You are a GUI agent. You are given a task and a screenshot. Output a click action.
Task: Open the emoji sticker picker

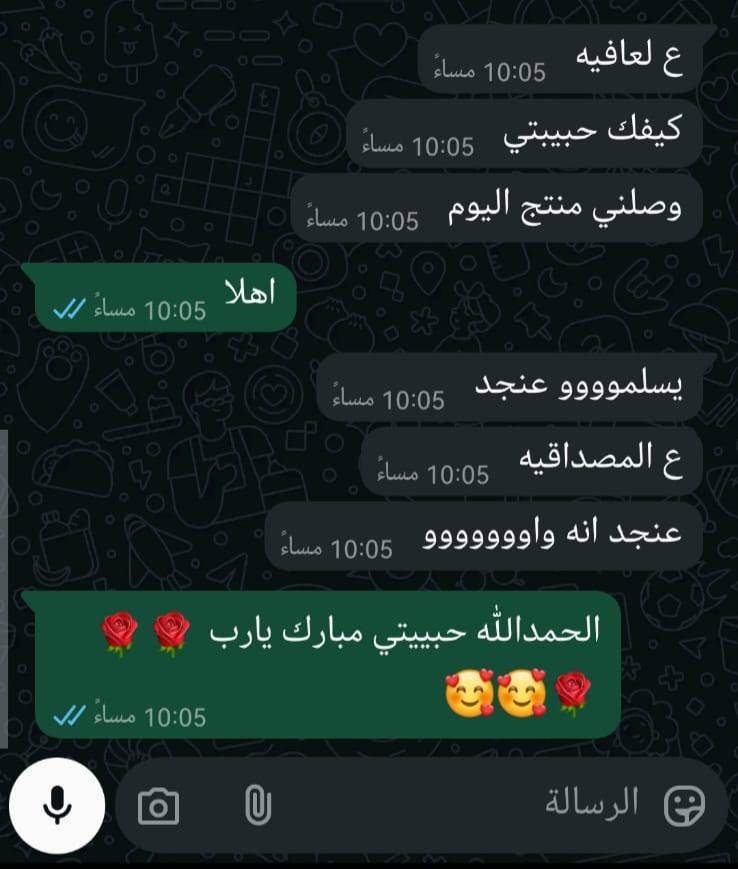coord(685,804)
